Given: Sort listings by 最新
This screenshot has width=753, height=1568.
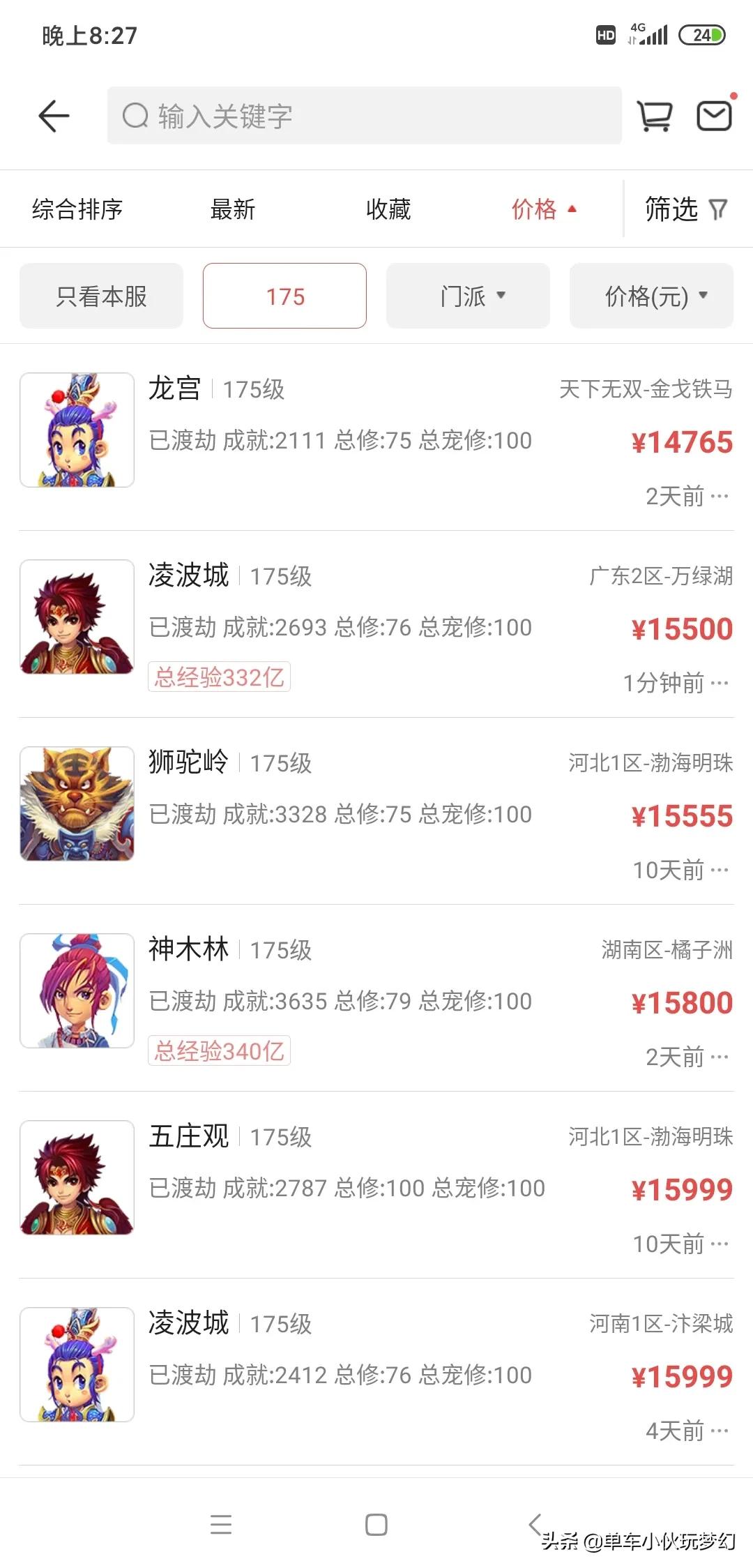Looking at the screenshot, I should point(233,209).
